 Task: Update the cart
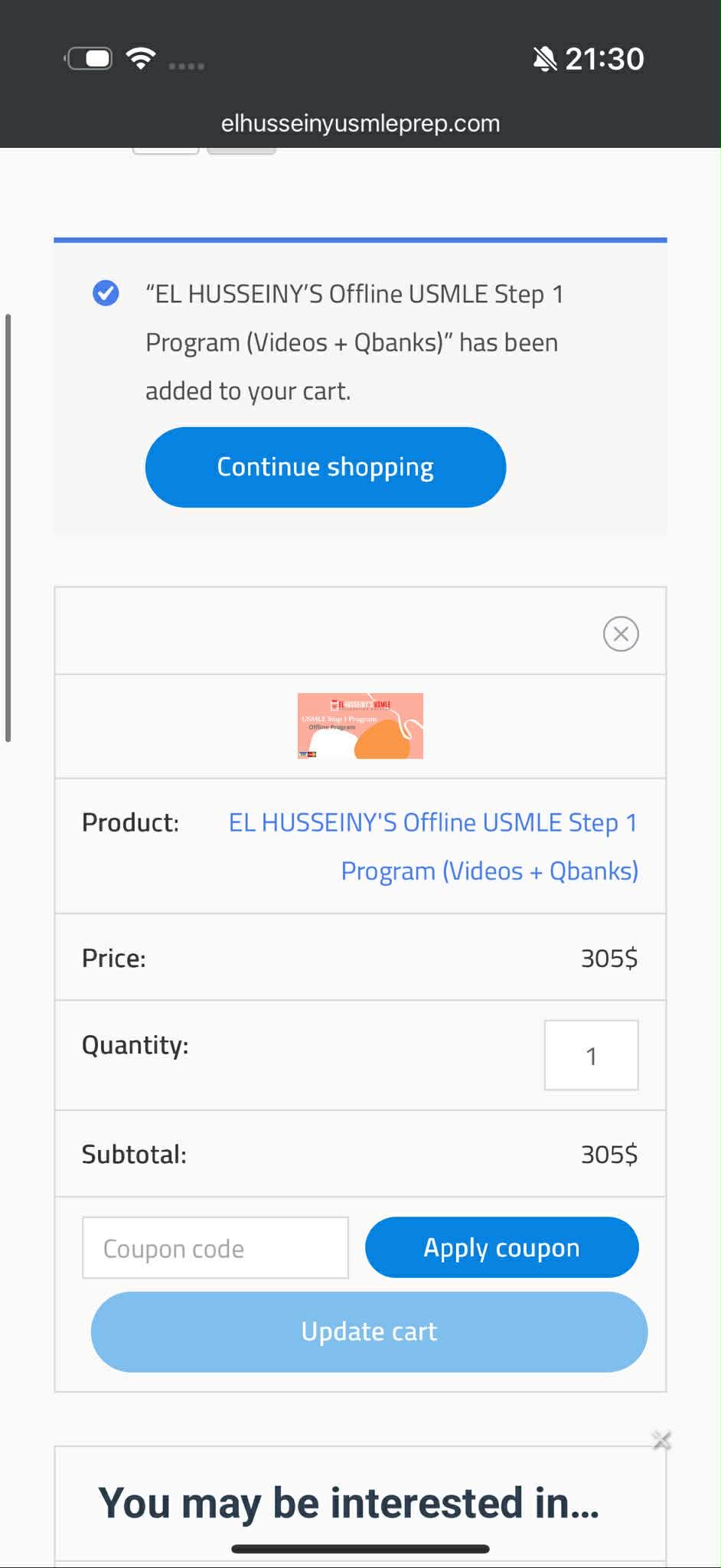[369, 1331]
